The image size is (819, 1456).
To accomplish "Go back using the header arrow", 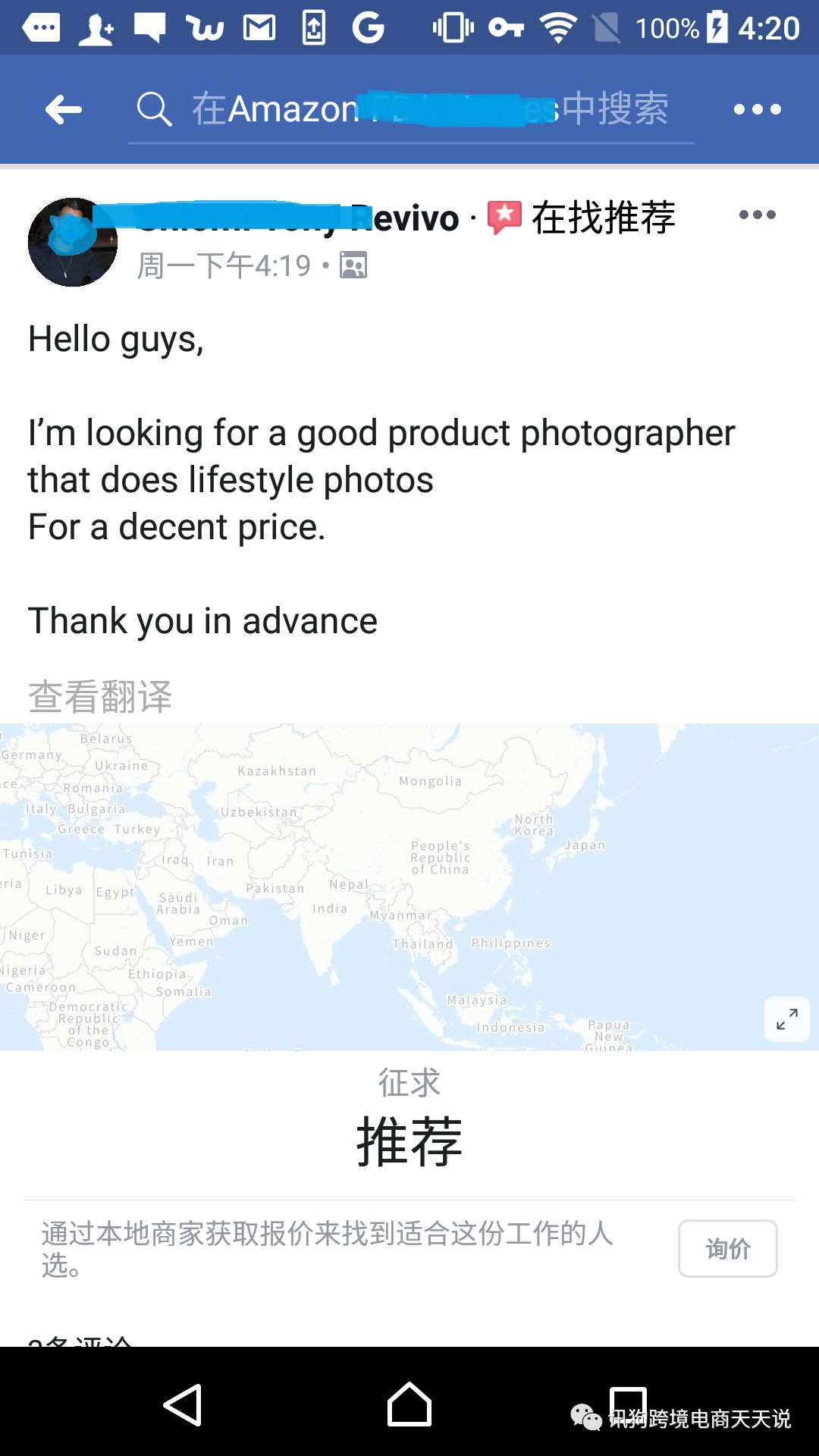I will coord(64,110).
